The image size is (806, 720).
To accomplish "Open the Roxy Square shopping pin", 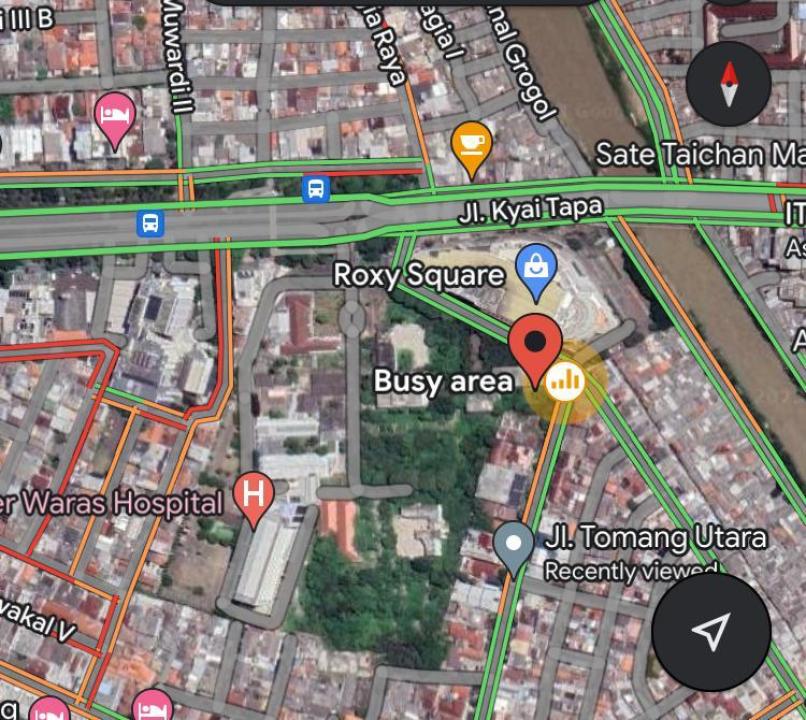I will click(536, 268).
